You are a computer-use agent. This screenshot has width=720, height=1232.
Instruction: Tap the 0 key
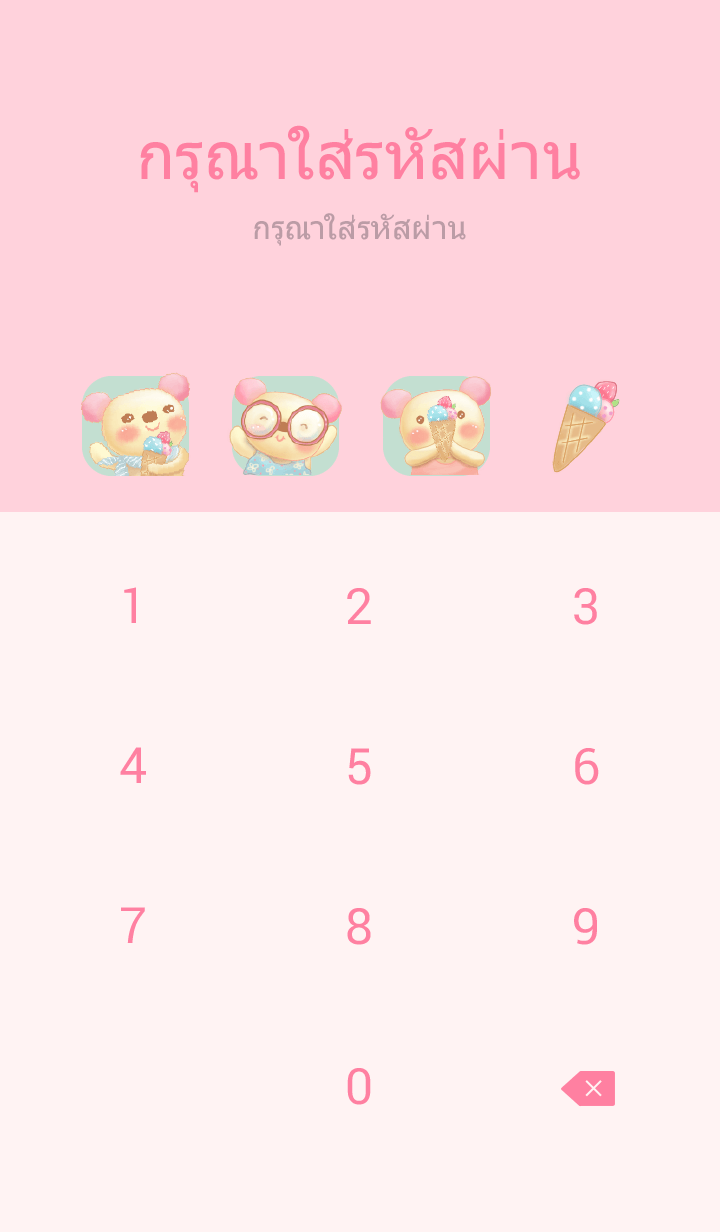[359, 1087]
